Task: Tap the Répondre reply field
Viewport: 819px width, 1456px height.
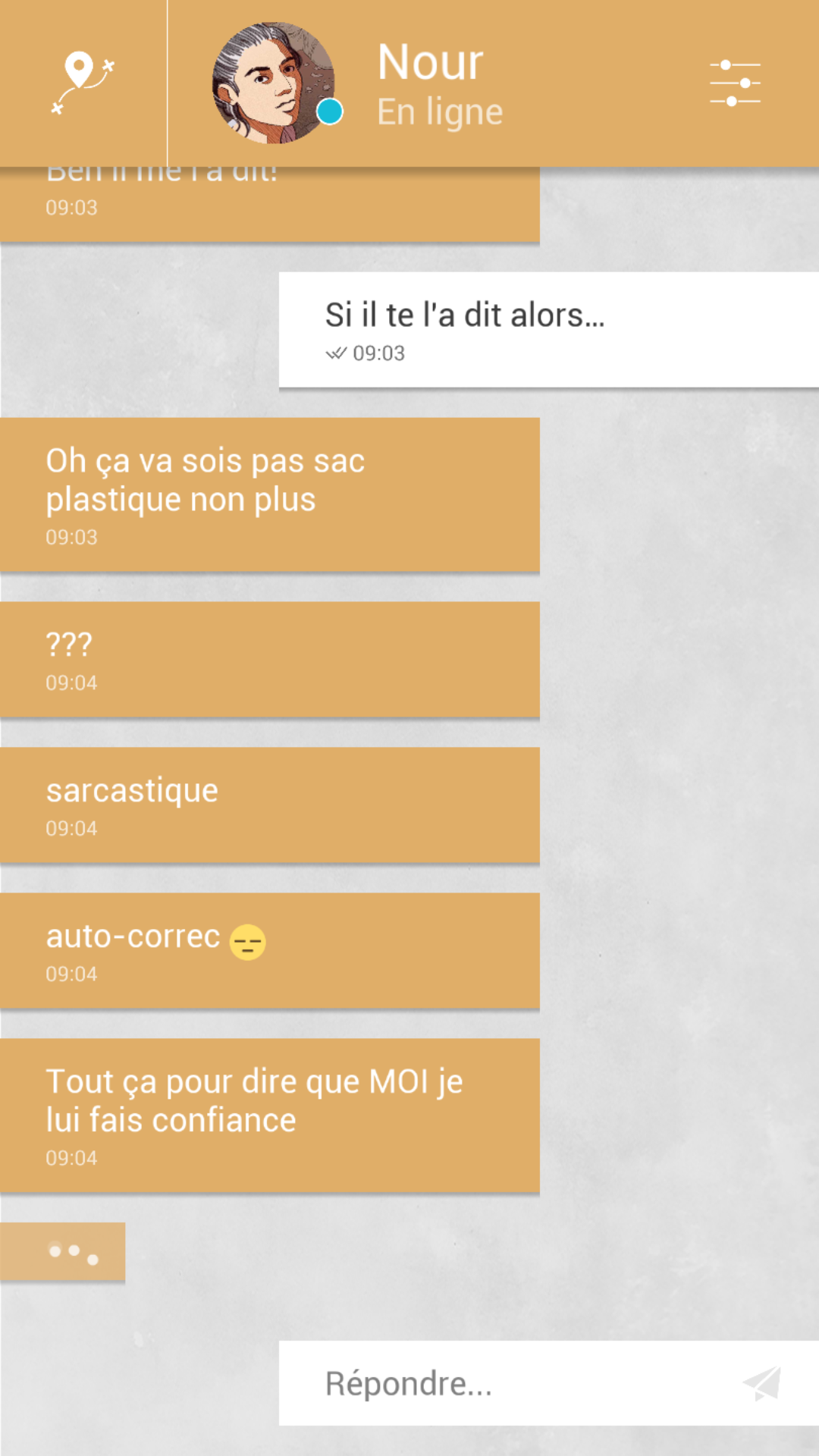Action: pyautogui.click(x=500, y=1383)
